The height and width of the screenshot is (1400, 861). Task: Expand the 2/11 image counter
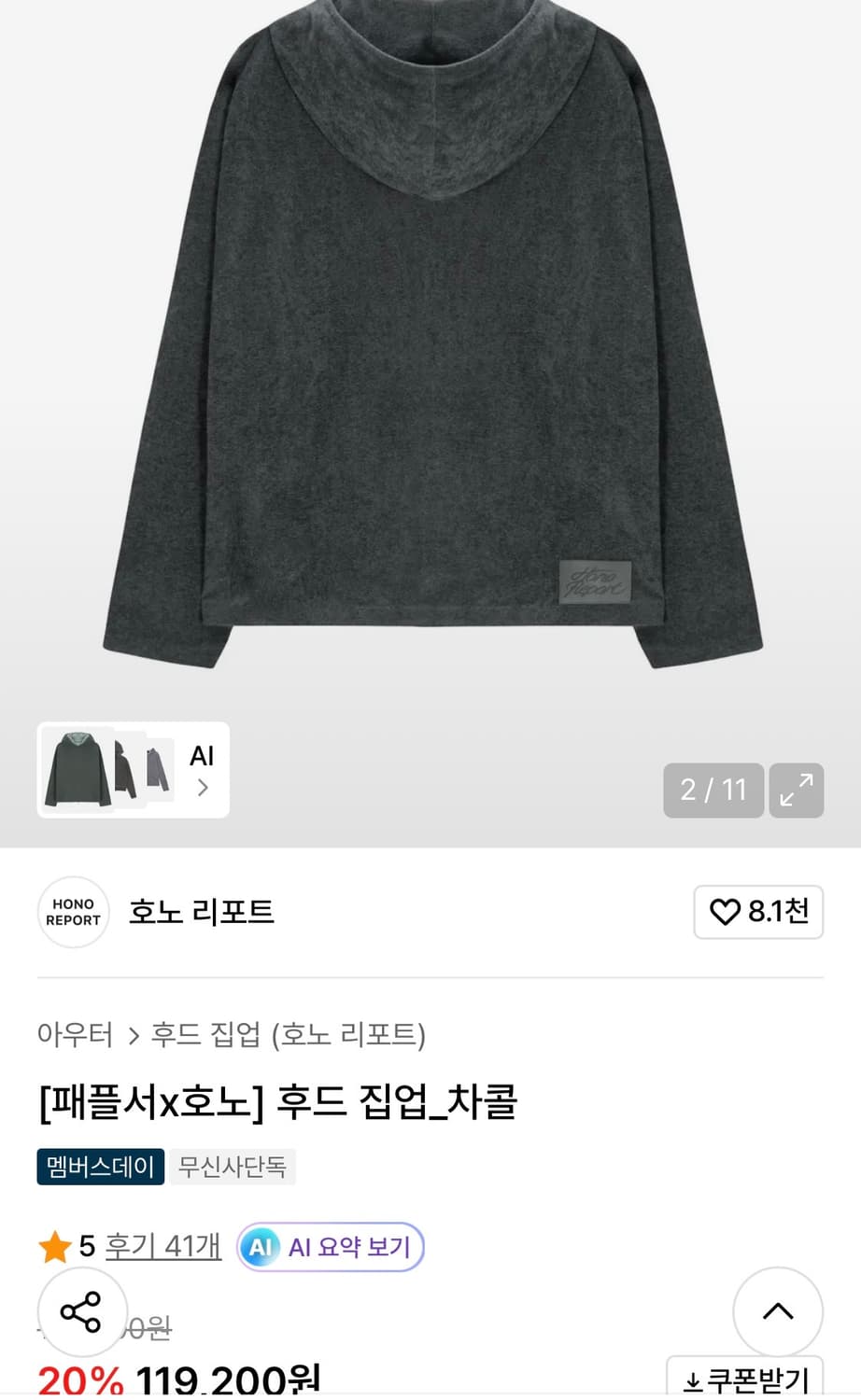(713, 791)
